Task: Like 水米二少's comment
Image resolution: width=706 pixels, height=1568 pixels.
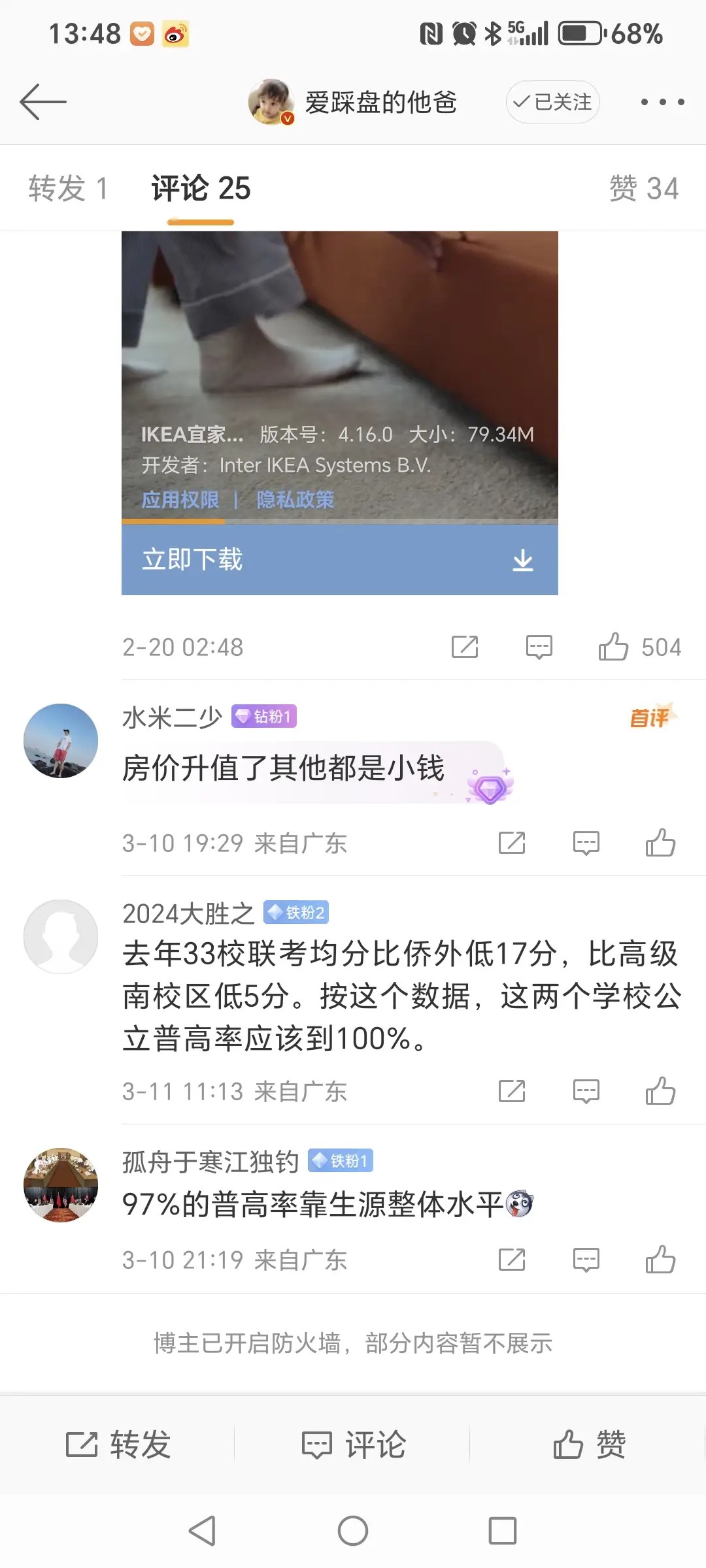Action: (660, 843)
